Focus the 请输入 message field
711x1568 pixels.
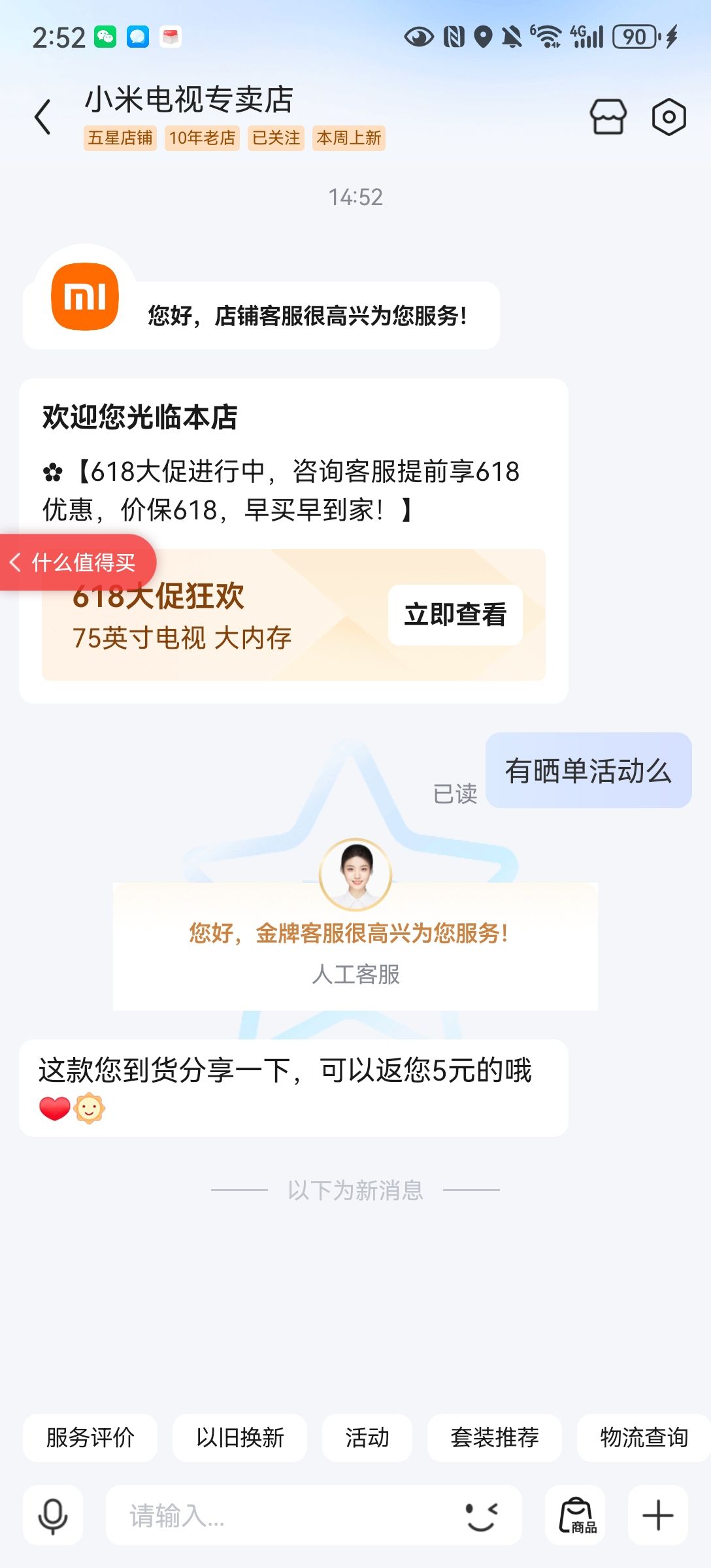click(281, 1515)
